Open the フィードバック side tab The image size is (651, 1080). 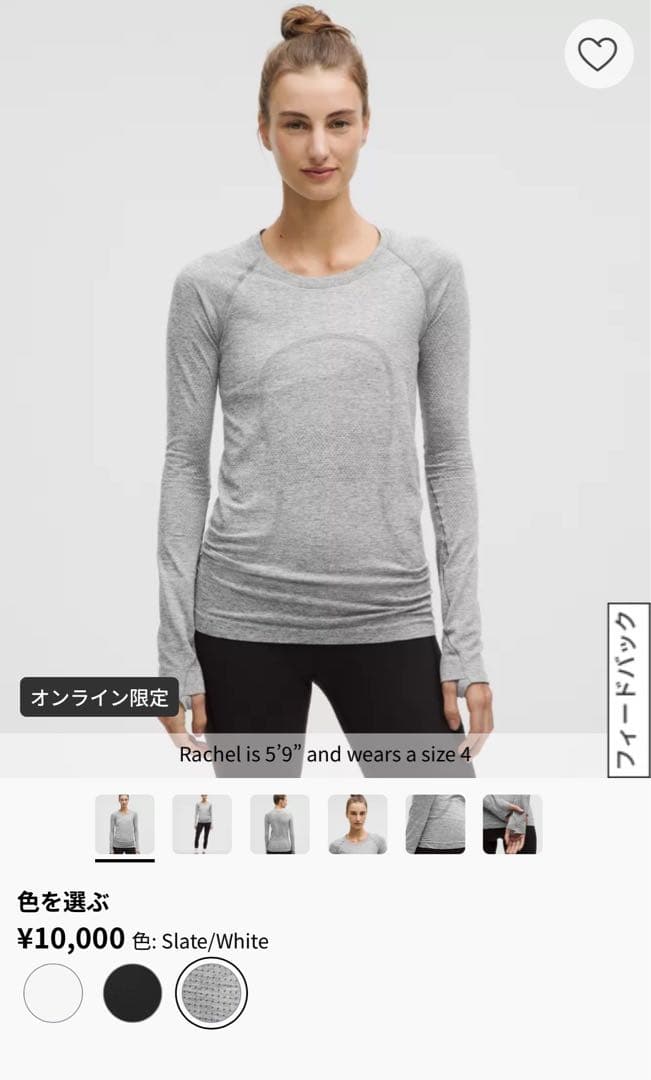click(x=629, y=690)
